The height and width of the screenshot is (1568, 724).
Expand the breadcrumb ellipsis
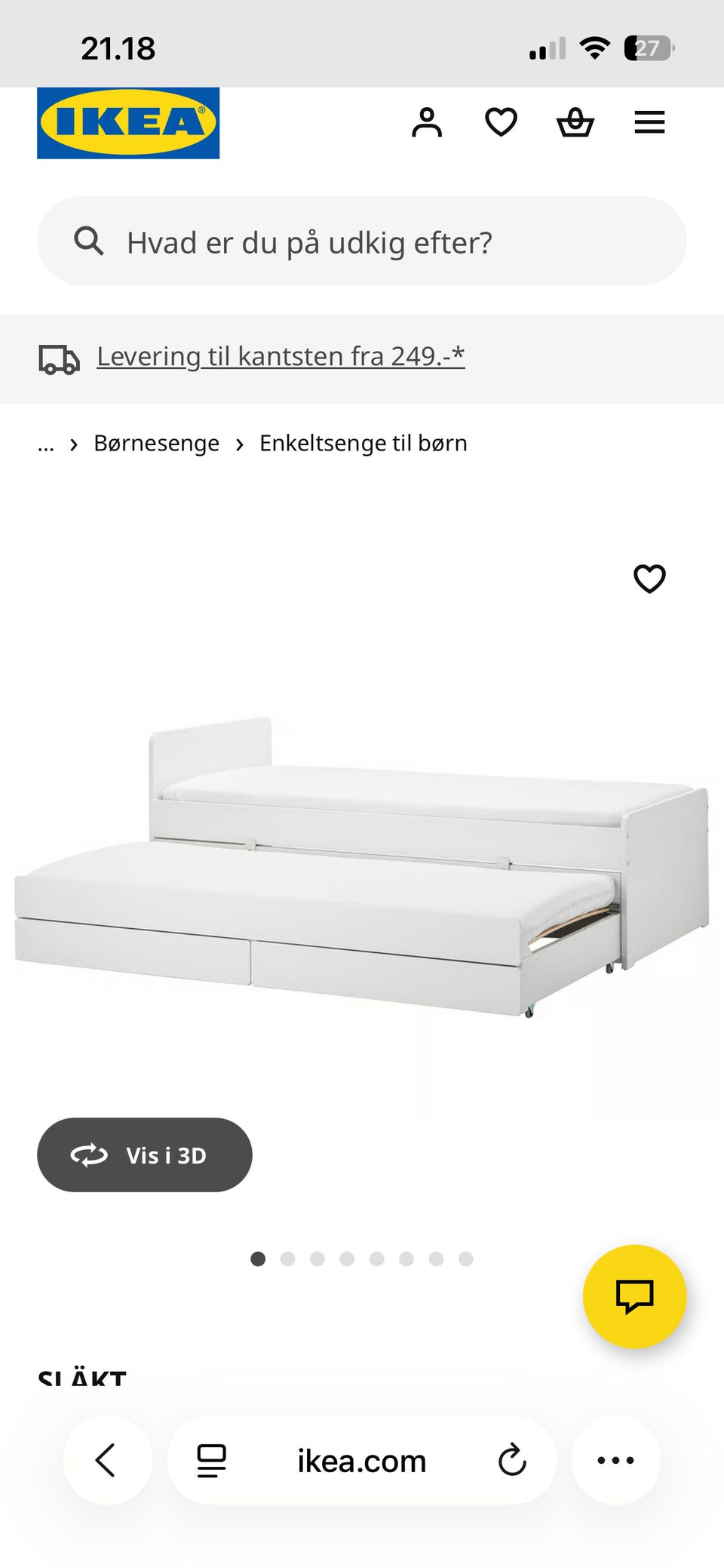tap(45, 444)
